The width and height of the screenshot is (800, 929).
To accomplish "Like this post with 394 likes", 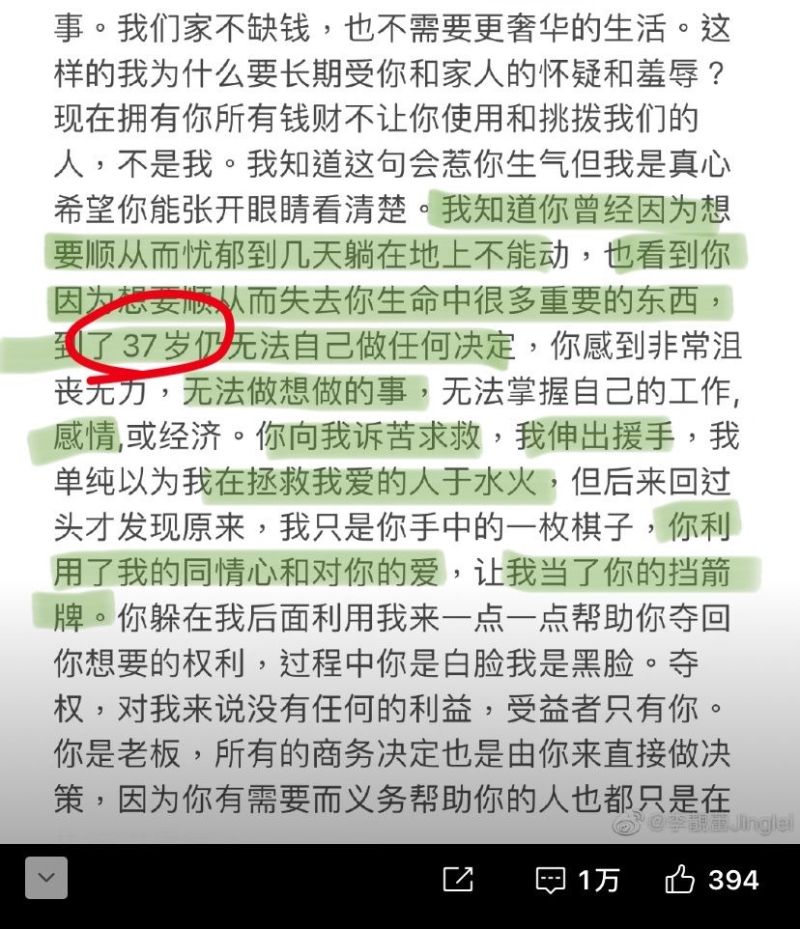I will pyautogui.click(x=711, y=879).
